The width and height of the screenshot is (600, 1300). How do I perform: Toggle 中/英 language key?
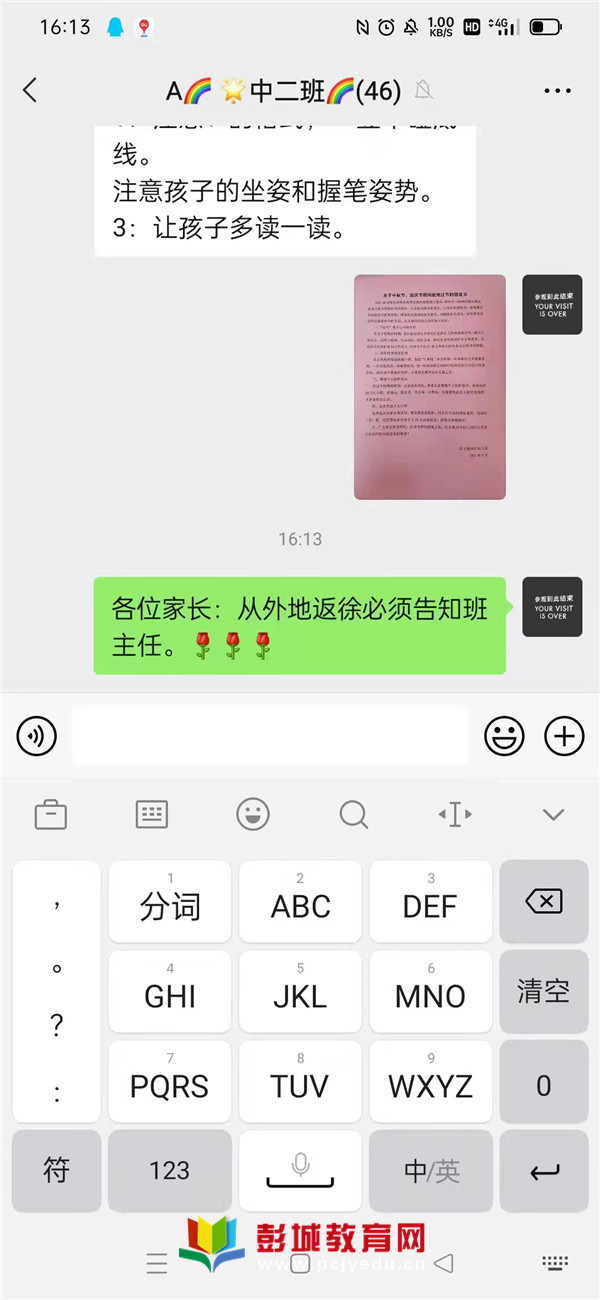tap(430, 1170)
